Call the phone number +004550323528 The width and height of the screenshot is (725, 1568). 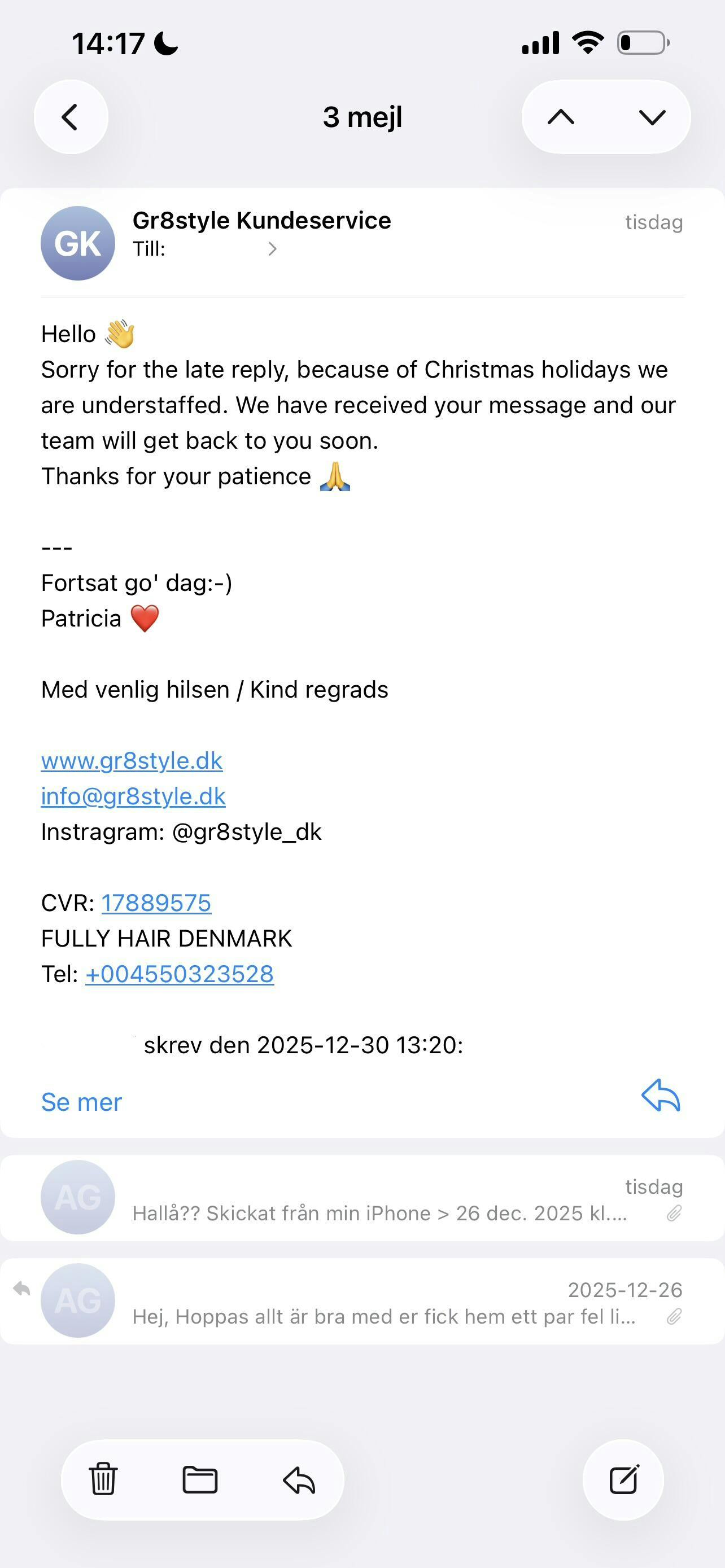coord(179,974)
